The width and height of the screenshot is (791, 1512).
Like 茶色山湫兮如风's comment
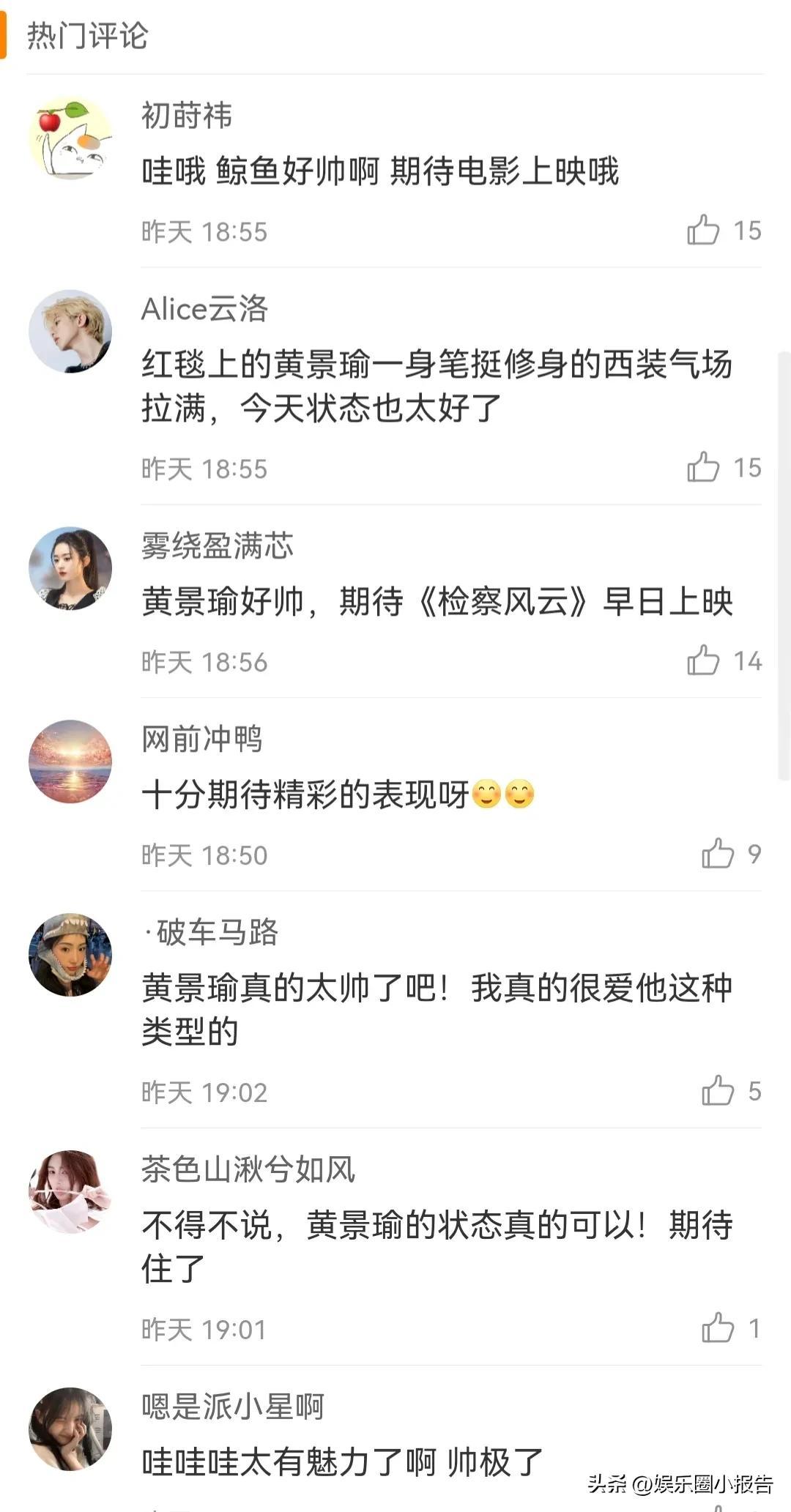click(717, 1328)
